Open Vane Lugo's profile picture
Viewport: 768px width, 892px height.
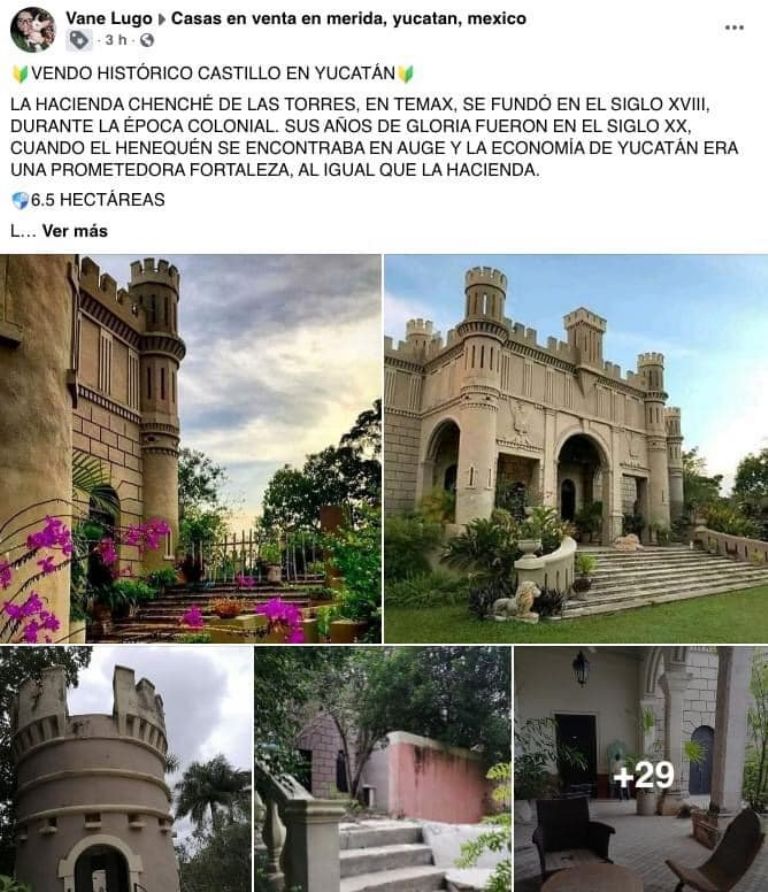click(32, 29)
